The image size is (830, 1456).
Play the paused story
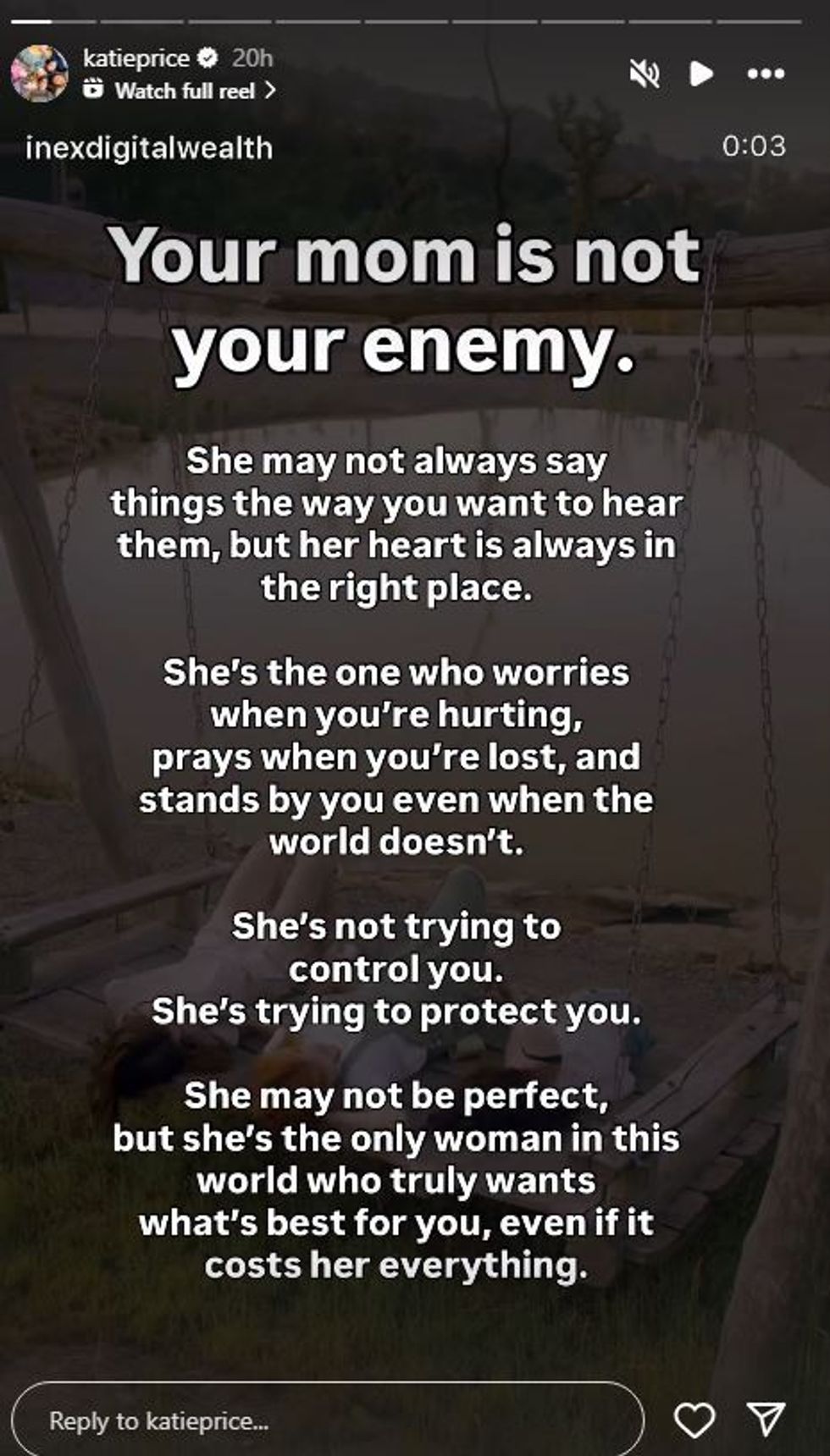click(x=701, y=74)
